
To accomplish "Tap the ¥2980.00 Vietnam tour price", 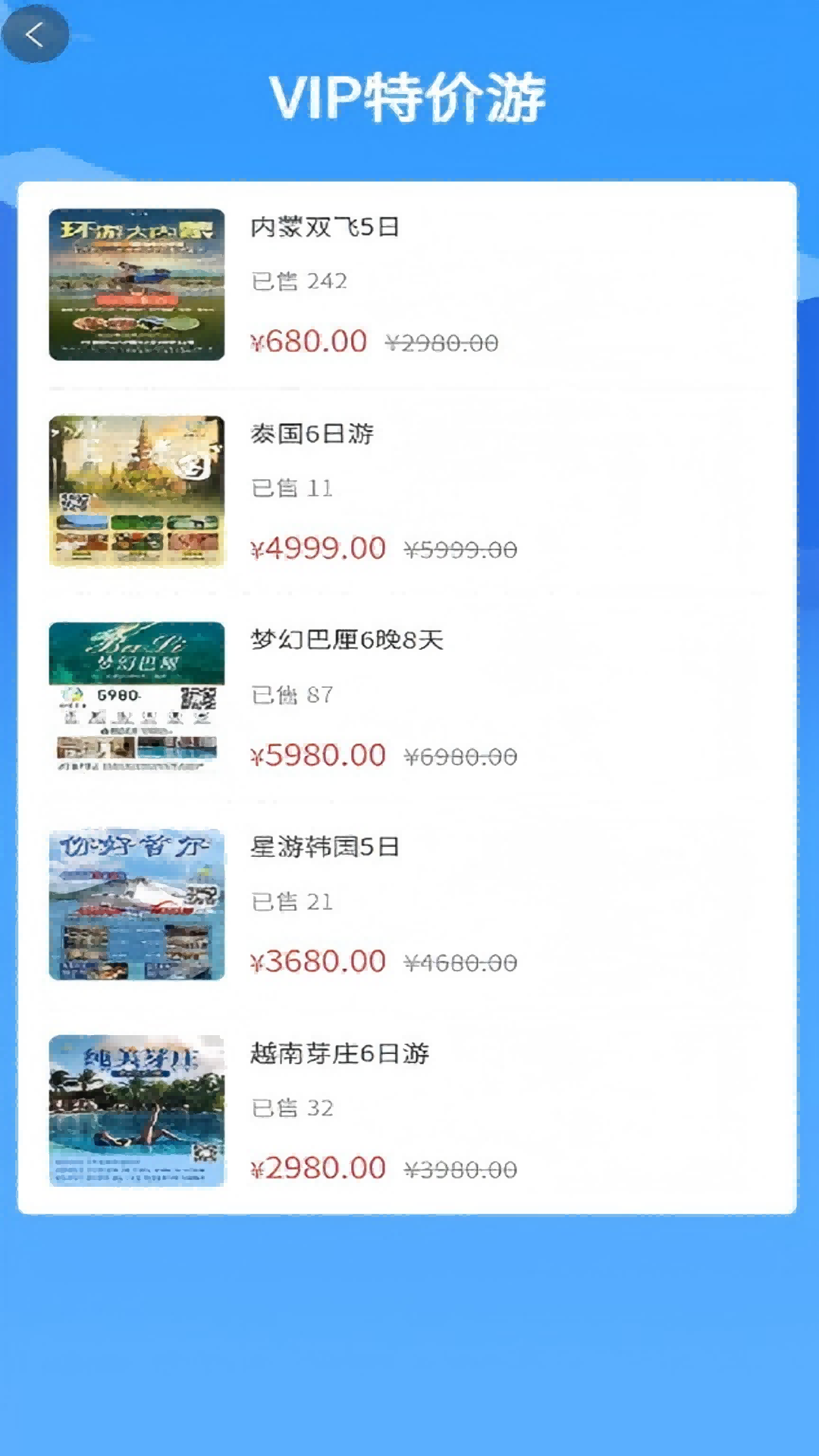I will 318,1168.
